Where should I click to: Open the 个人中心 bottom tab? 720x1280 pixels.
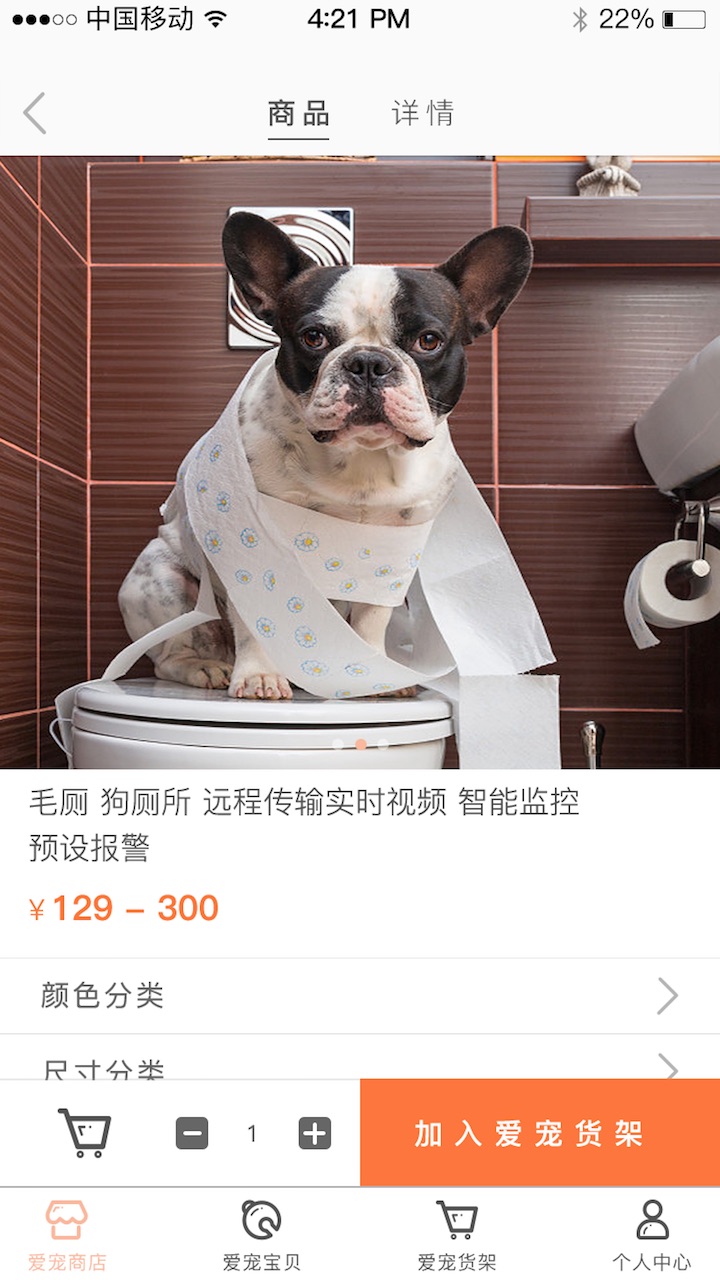[x=652, y=1235]
